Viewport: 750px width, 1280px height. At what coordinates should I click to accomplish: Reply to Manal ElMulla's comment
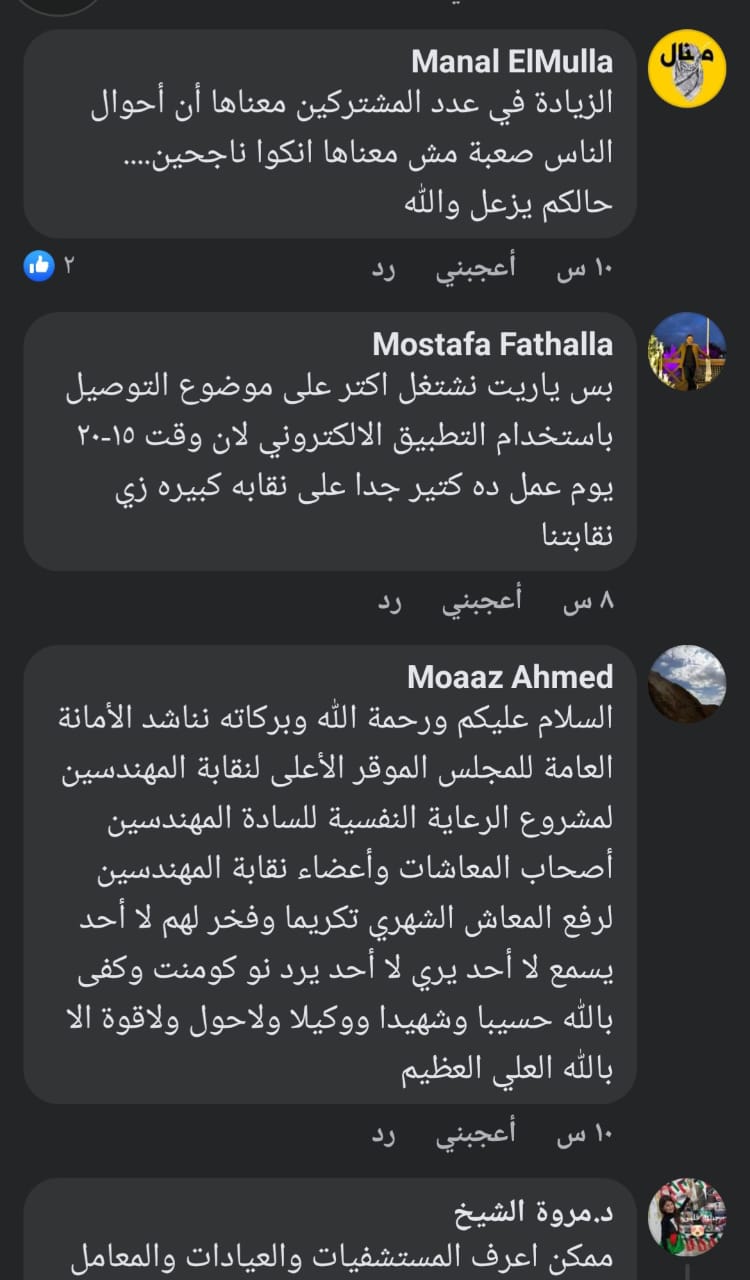pyautogui.click(x=386, y=268)
